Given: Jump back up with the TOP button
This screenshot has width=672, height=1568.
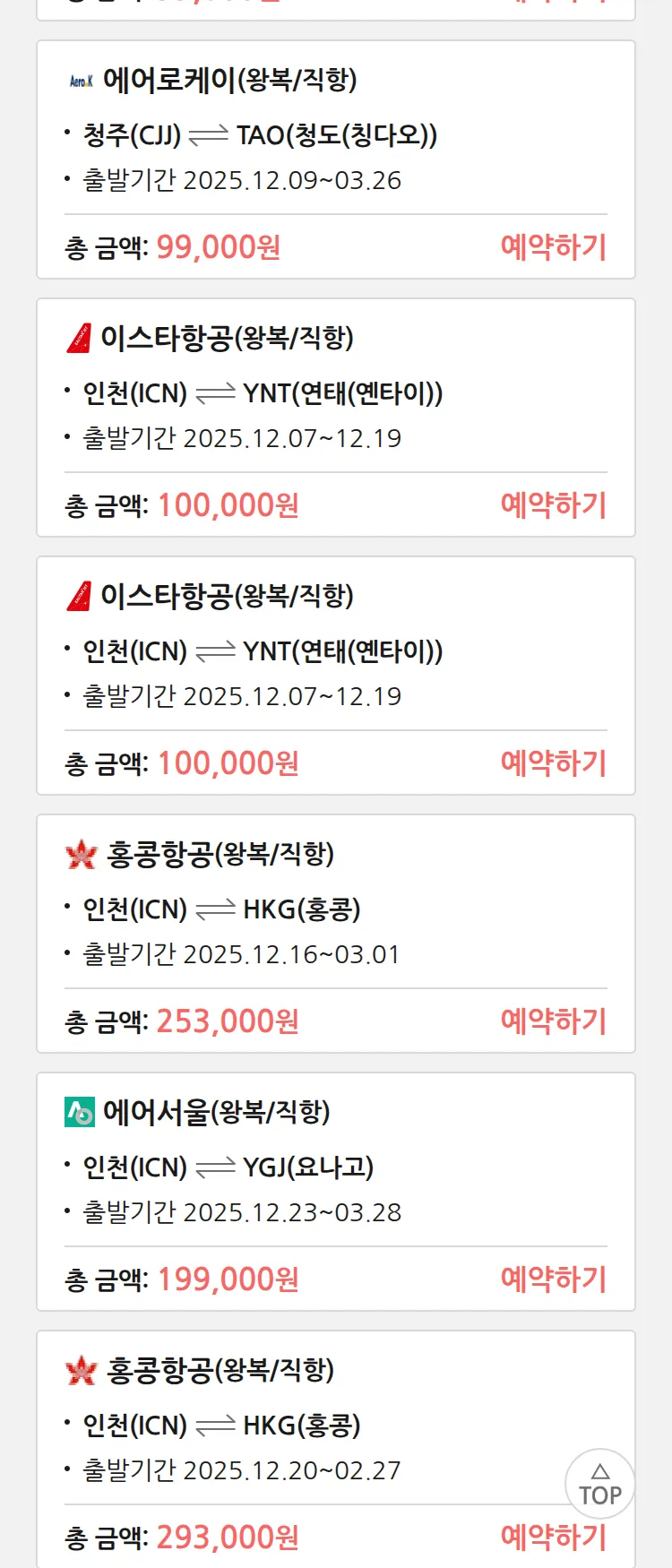Looking at the screenshot, I should point(599,1485).
